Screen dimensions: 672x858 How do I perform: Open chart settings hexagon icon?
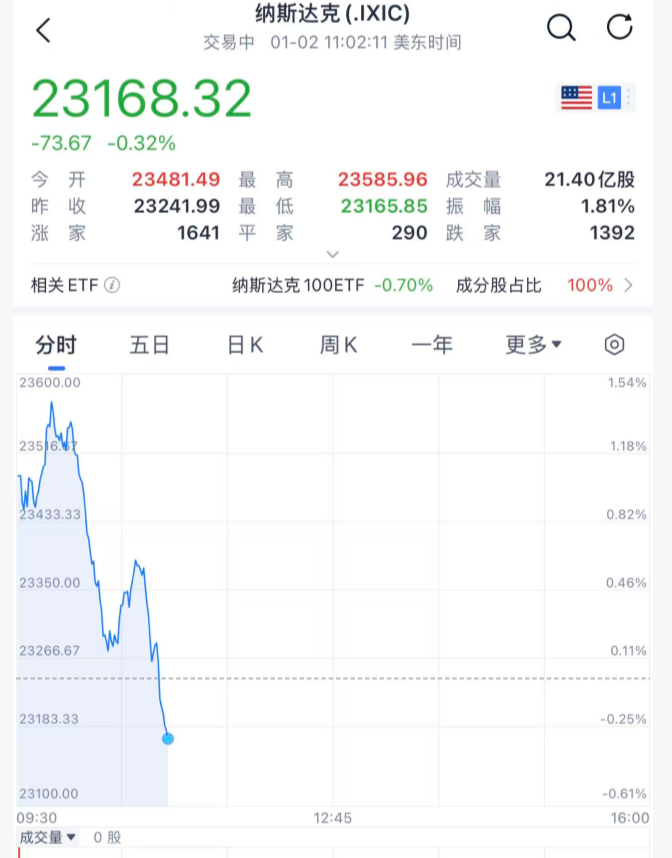[615, 345]
